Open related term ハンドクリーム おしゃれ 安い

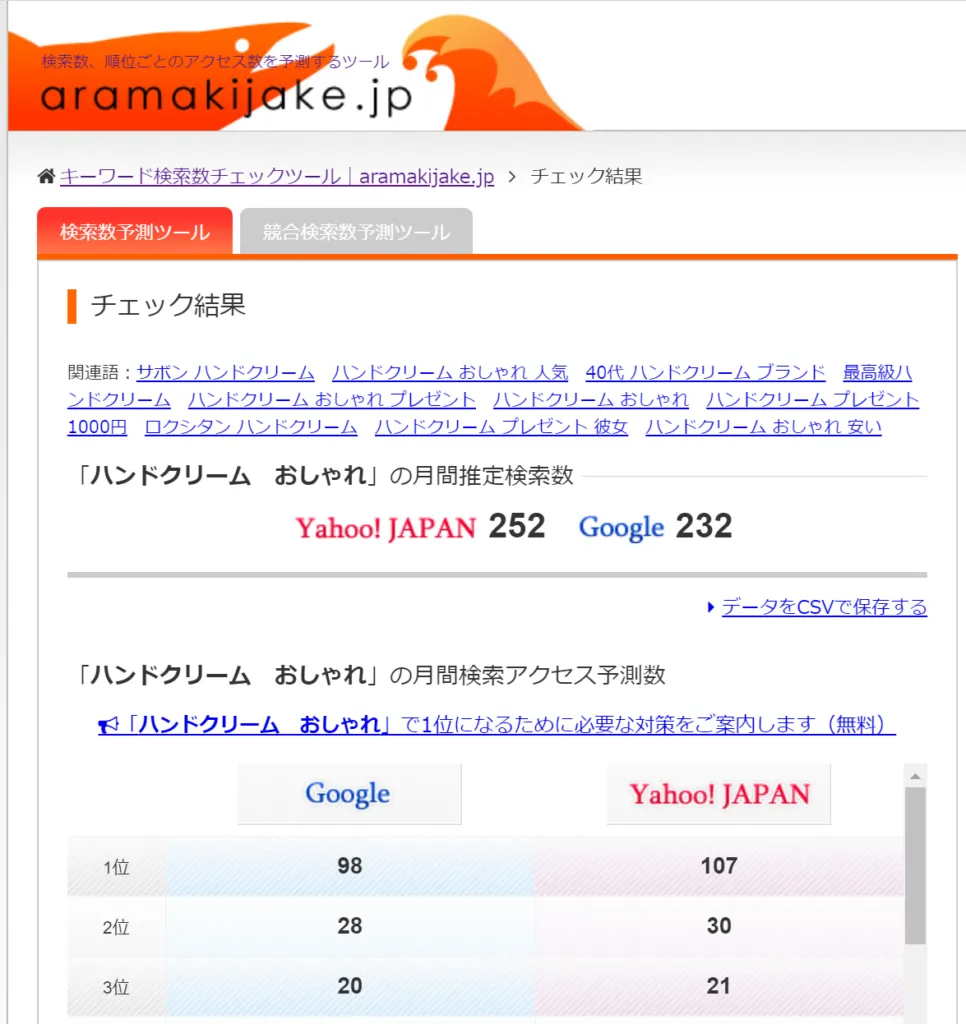[x=763, y=427]
